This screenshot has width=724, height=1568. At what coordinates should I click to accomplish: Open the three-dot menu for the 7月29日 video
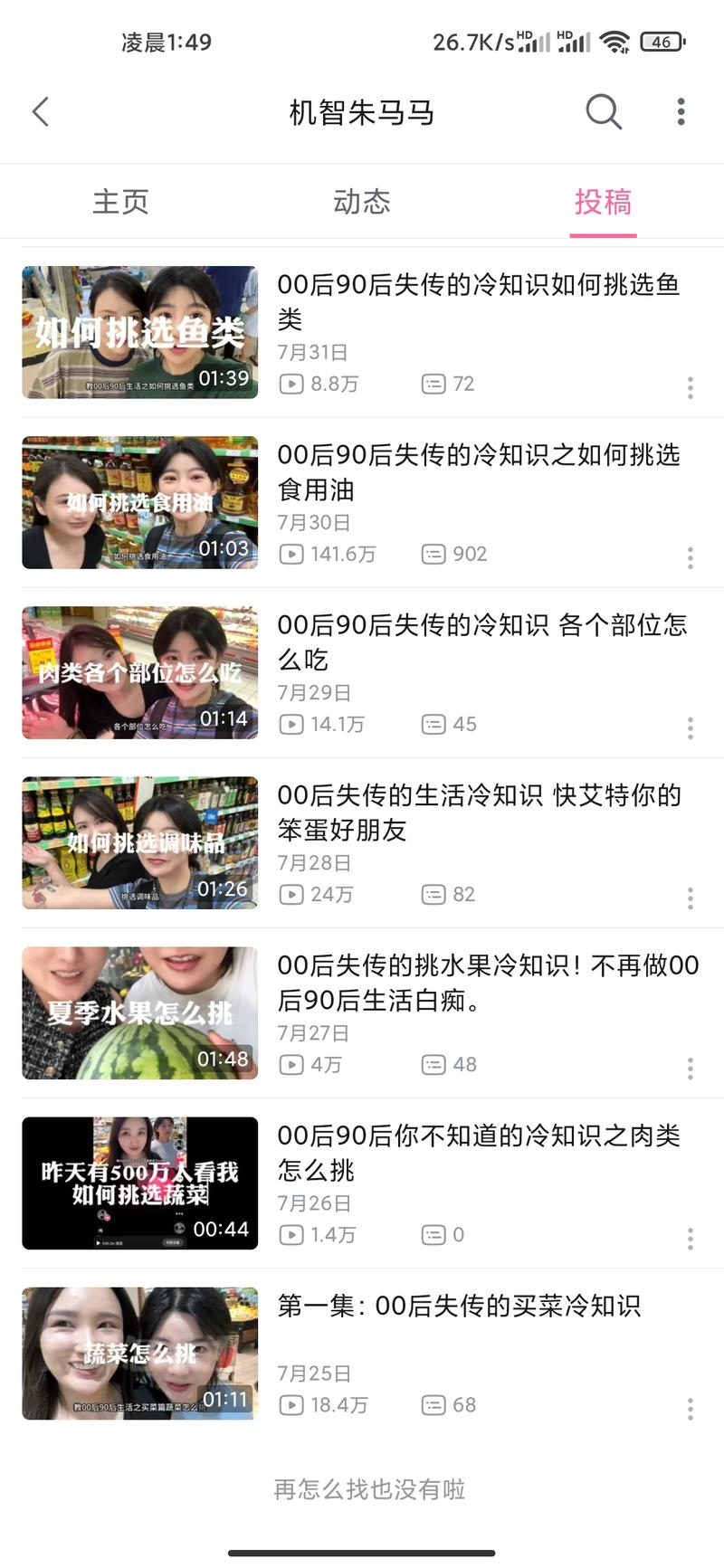point(690,728)
